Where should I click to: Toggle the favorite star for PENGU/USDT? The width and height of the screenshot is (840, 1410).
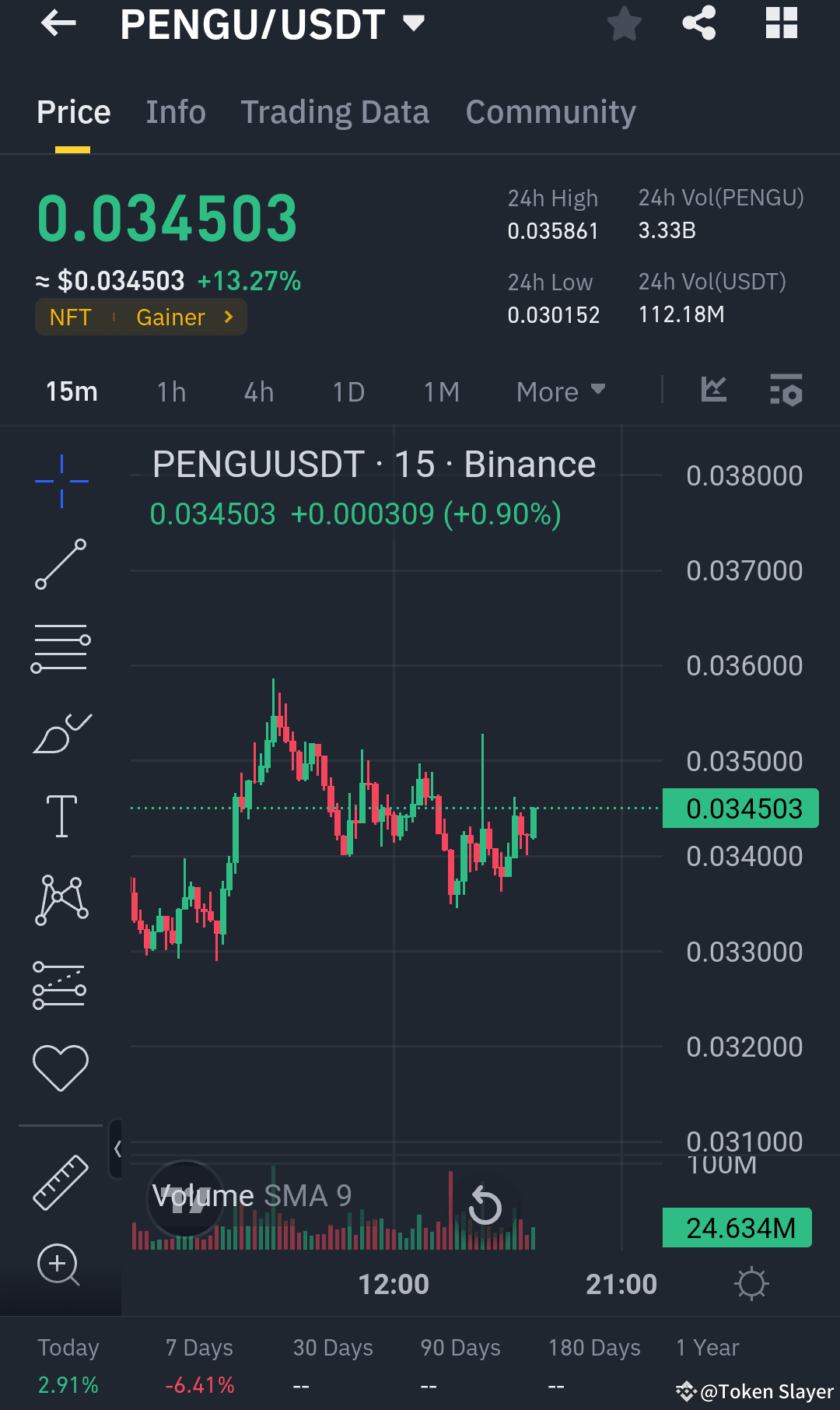(x=625, y=23)
